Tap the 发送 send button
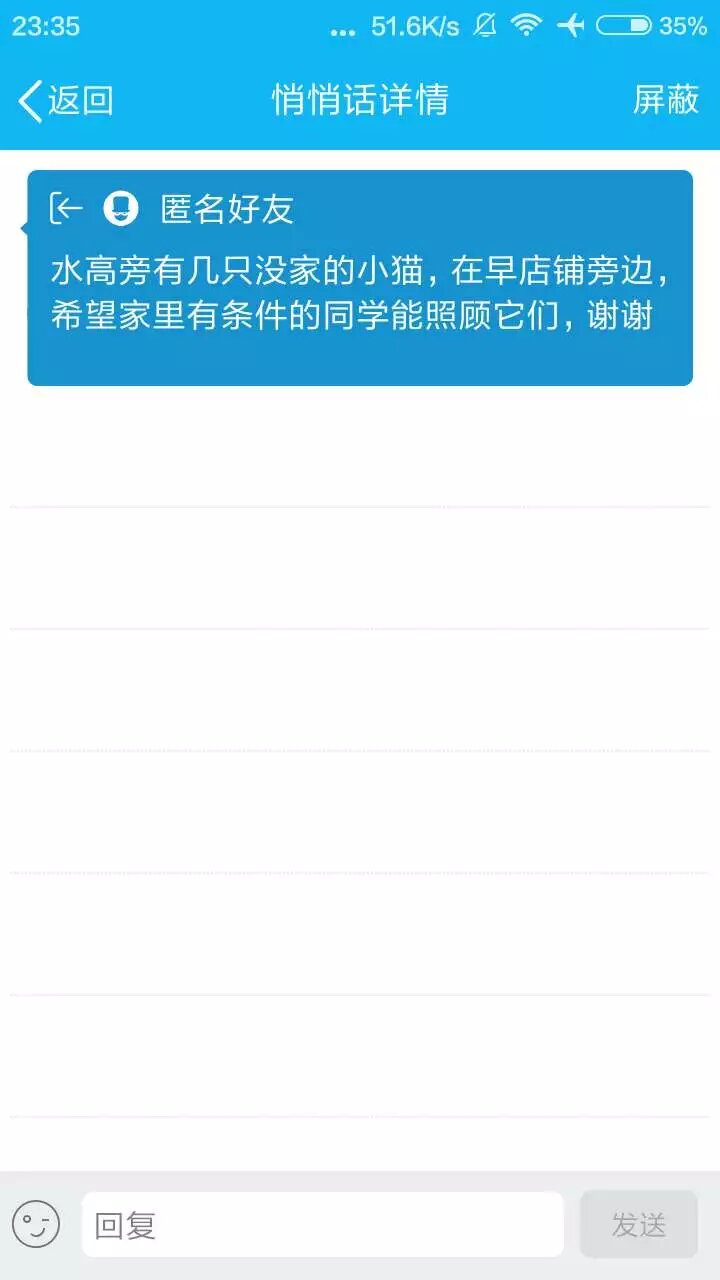 638,1224
